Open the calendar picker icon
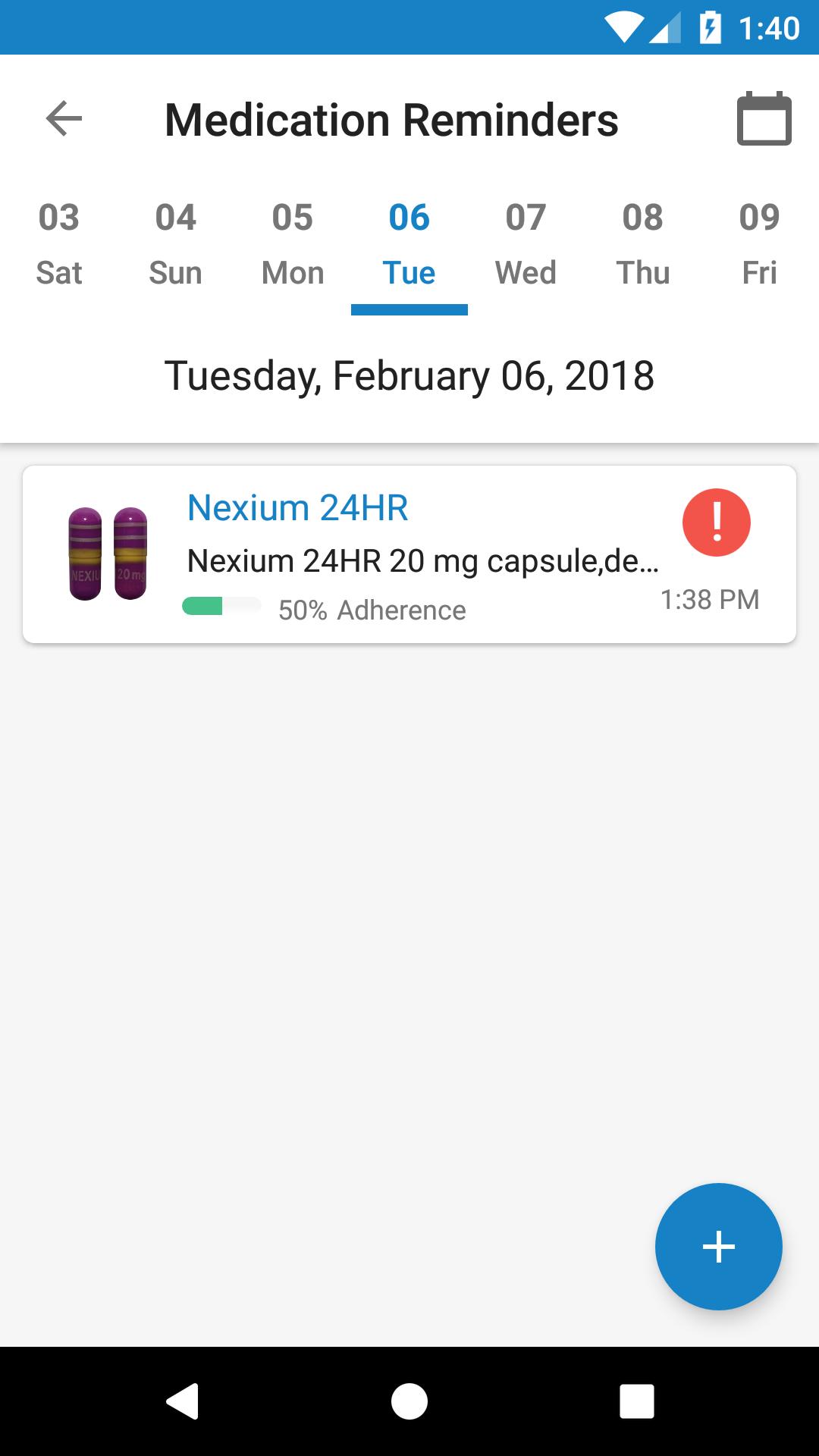Screen dimensions: 819x1456 click(x=764, y=119)
